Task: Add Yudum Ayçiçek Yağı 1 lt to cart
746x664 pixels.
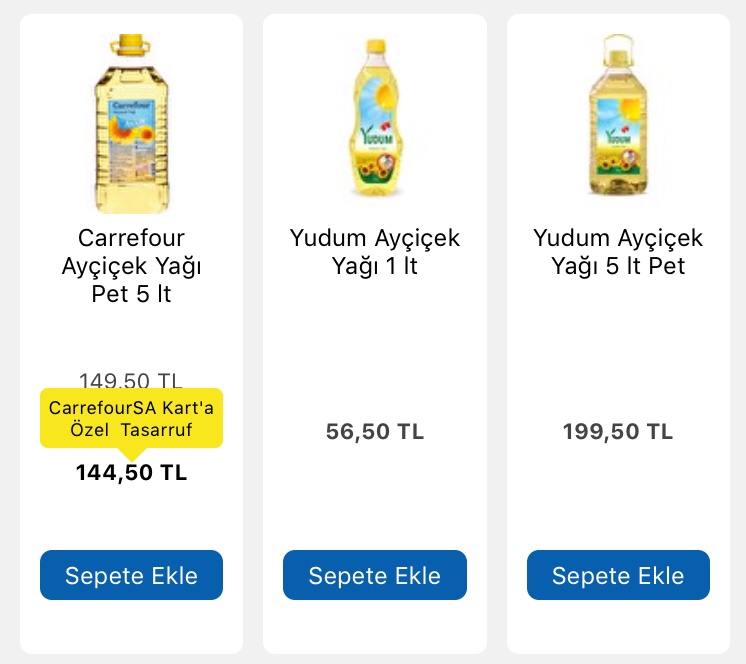Action: click(374, 576)
